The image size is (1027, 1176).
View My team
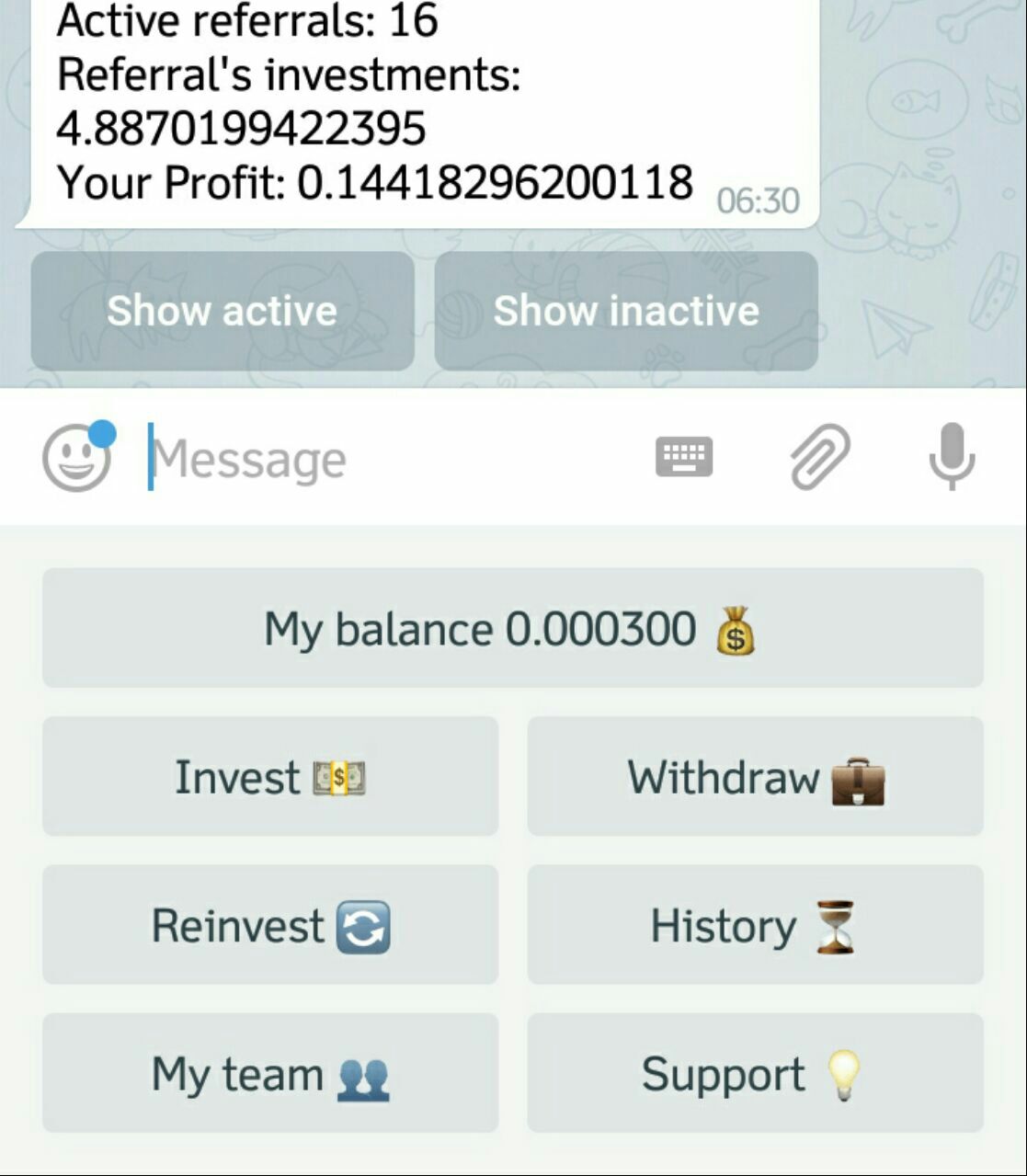click(270, 1074)
